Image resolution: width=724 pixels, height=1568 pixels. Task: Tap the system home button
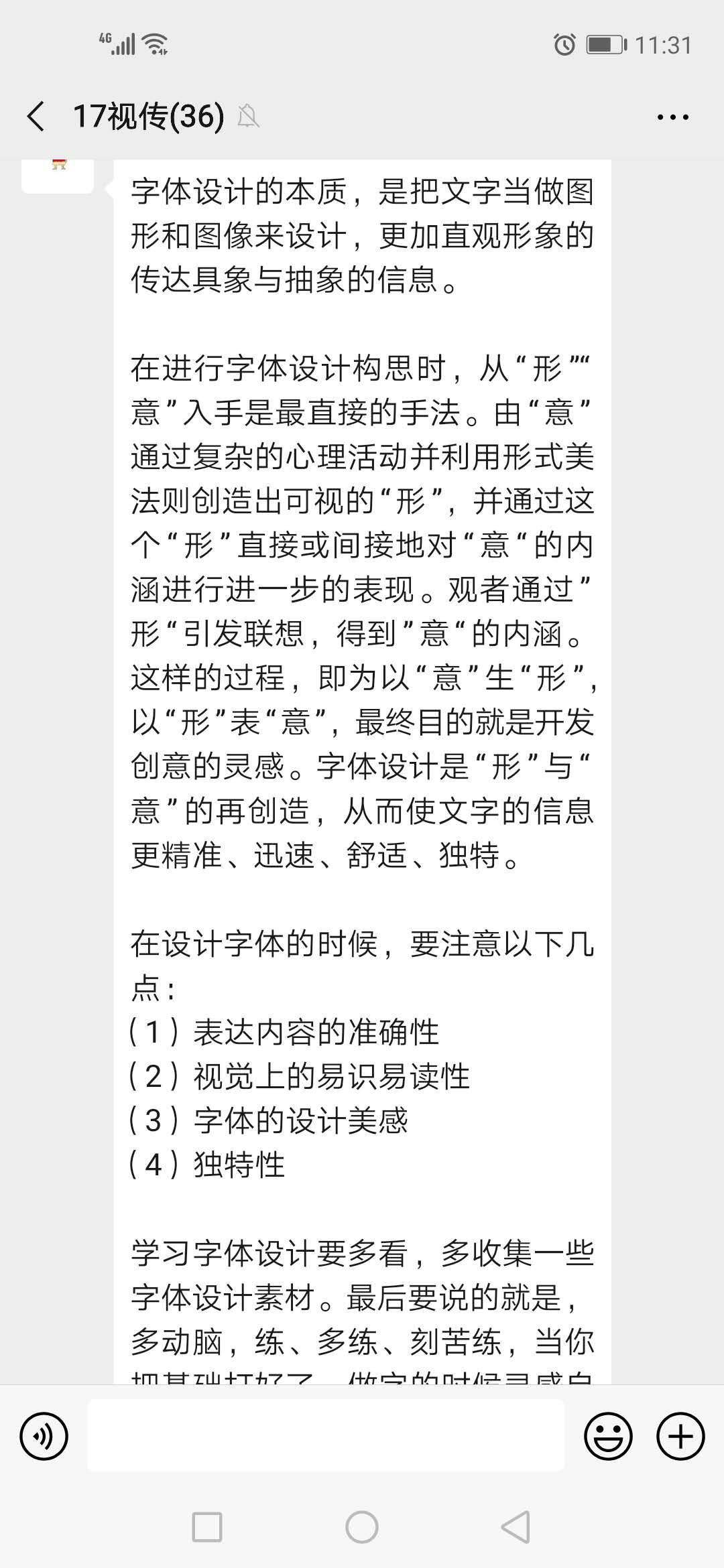(x=362, y=1528)
